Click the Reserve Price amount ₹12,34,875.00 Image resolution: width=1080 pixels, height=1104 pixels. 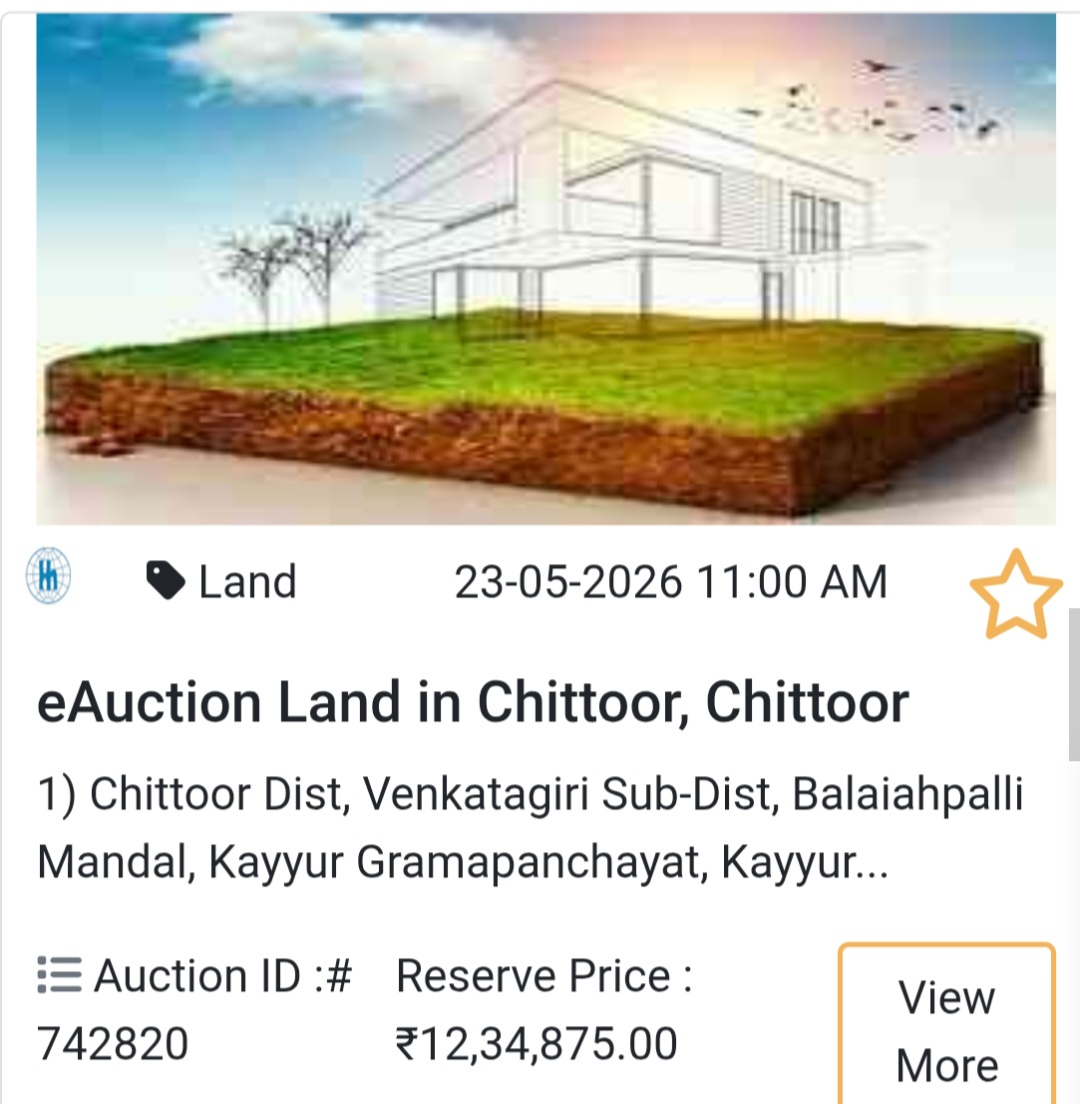tap(533, 1043)
